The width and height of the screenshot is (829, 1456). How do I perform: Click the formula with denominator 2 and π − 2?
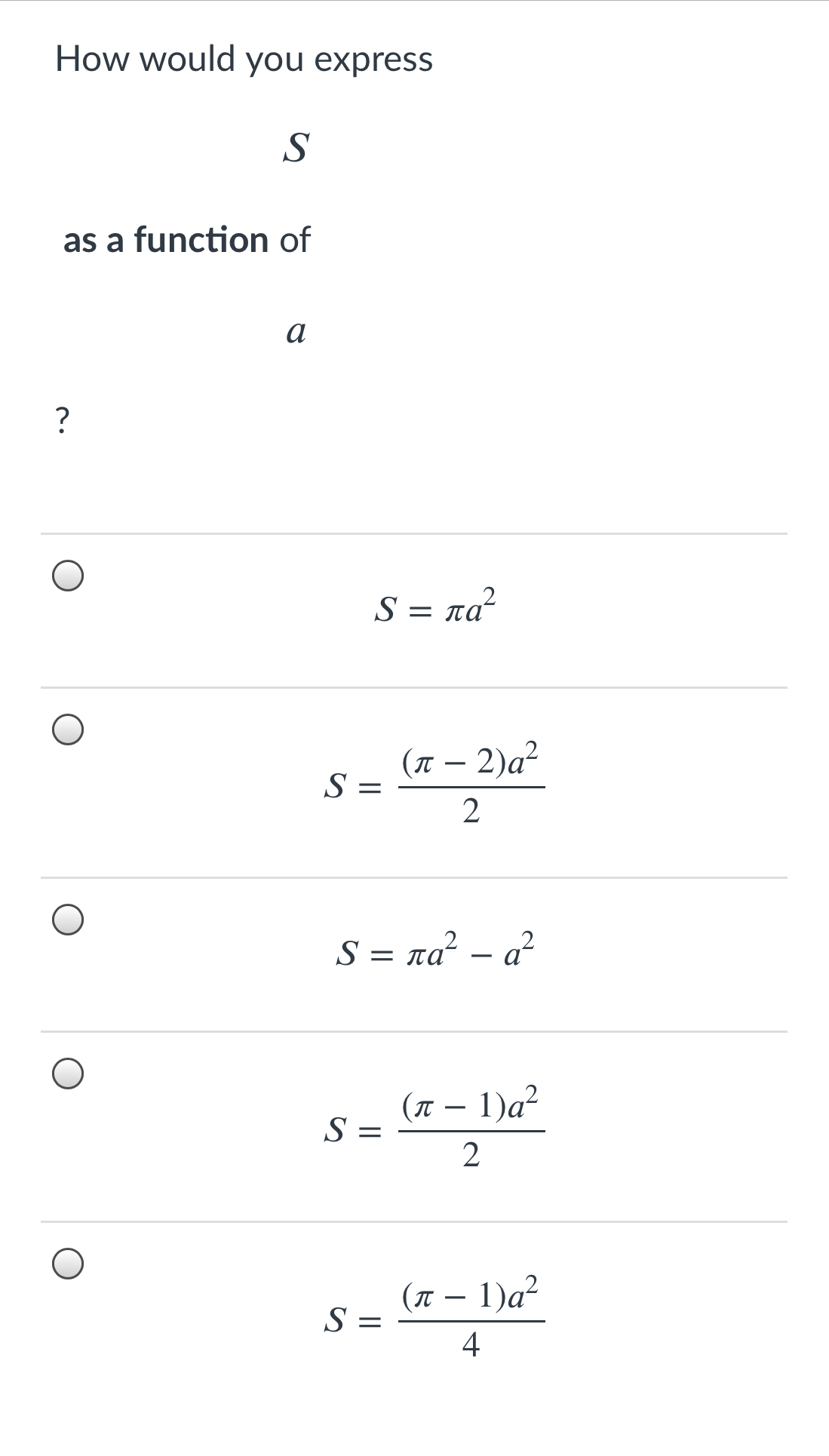click(x=435, y=785)
